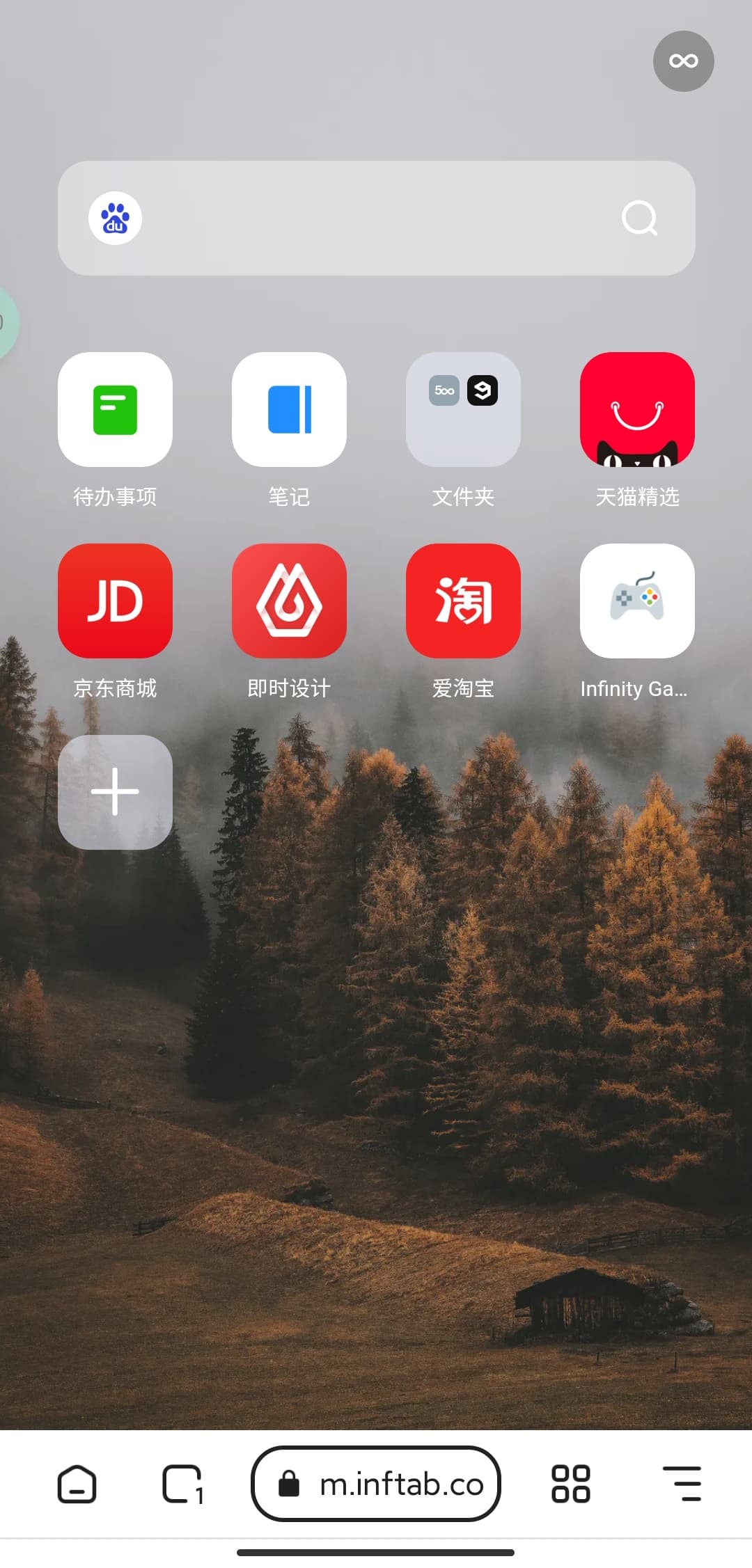The image size is (752, 1568).
Task: Open the browser hamburger menu
Action: click(x=682, y=1484)
